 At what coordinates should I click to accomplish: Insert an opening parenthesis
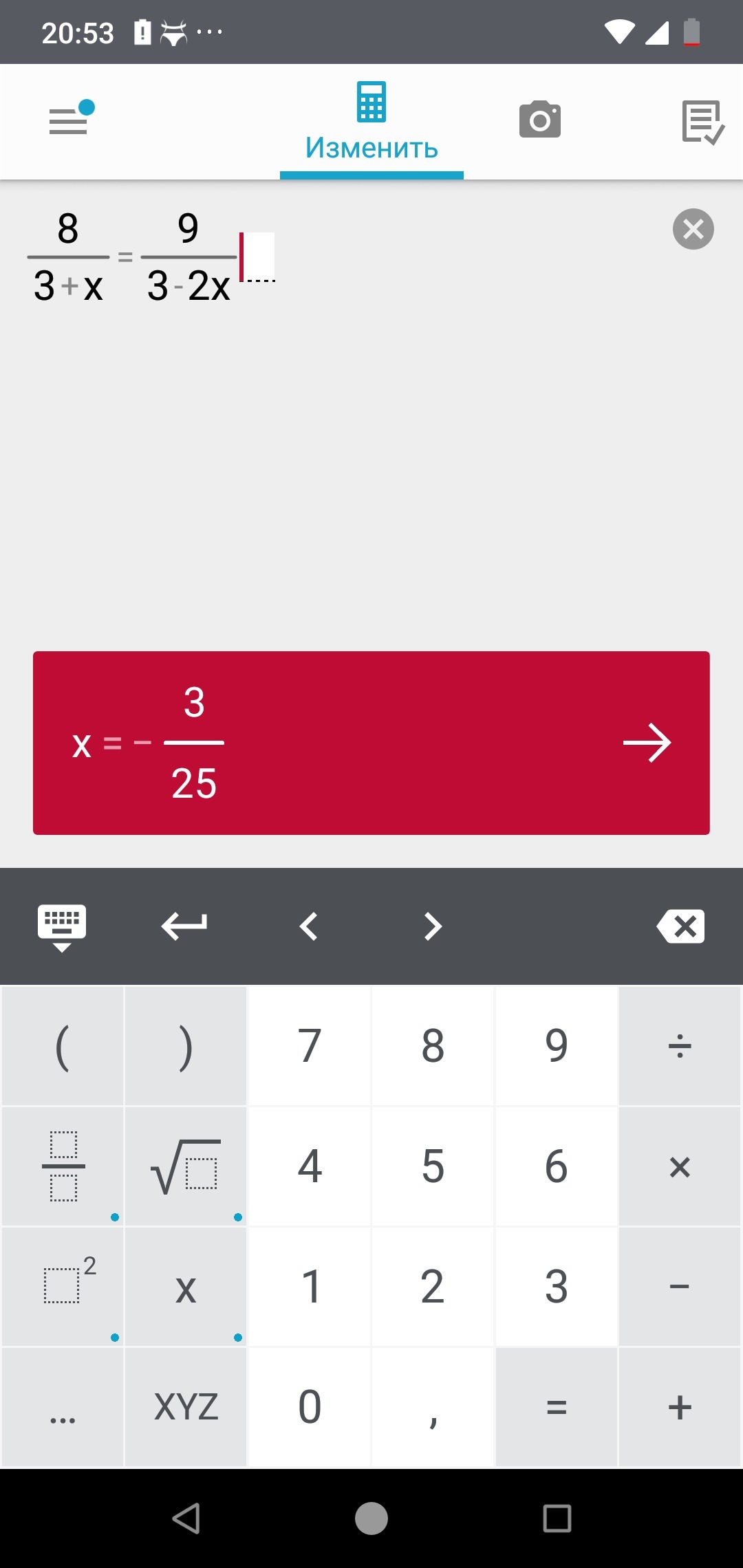tap(63, 1046)
